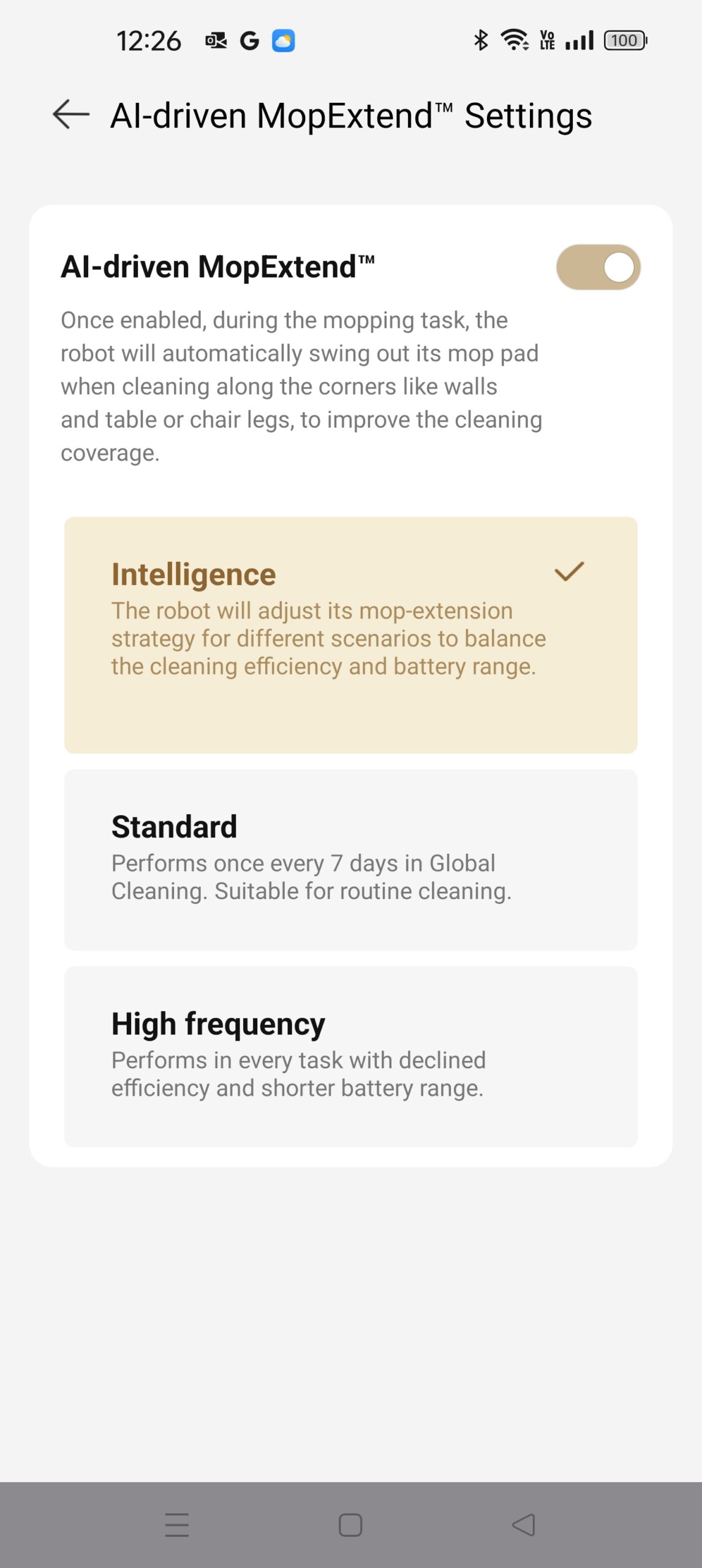Choose the Standard mop-extension option

(x=350, y=859)
